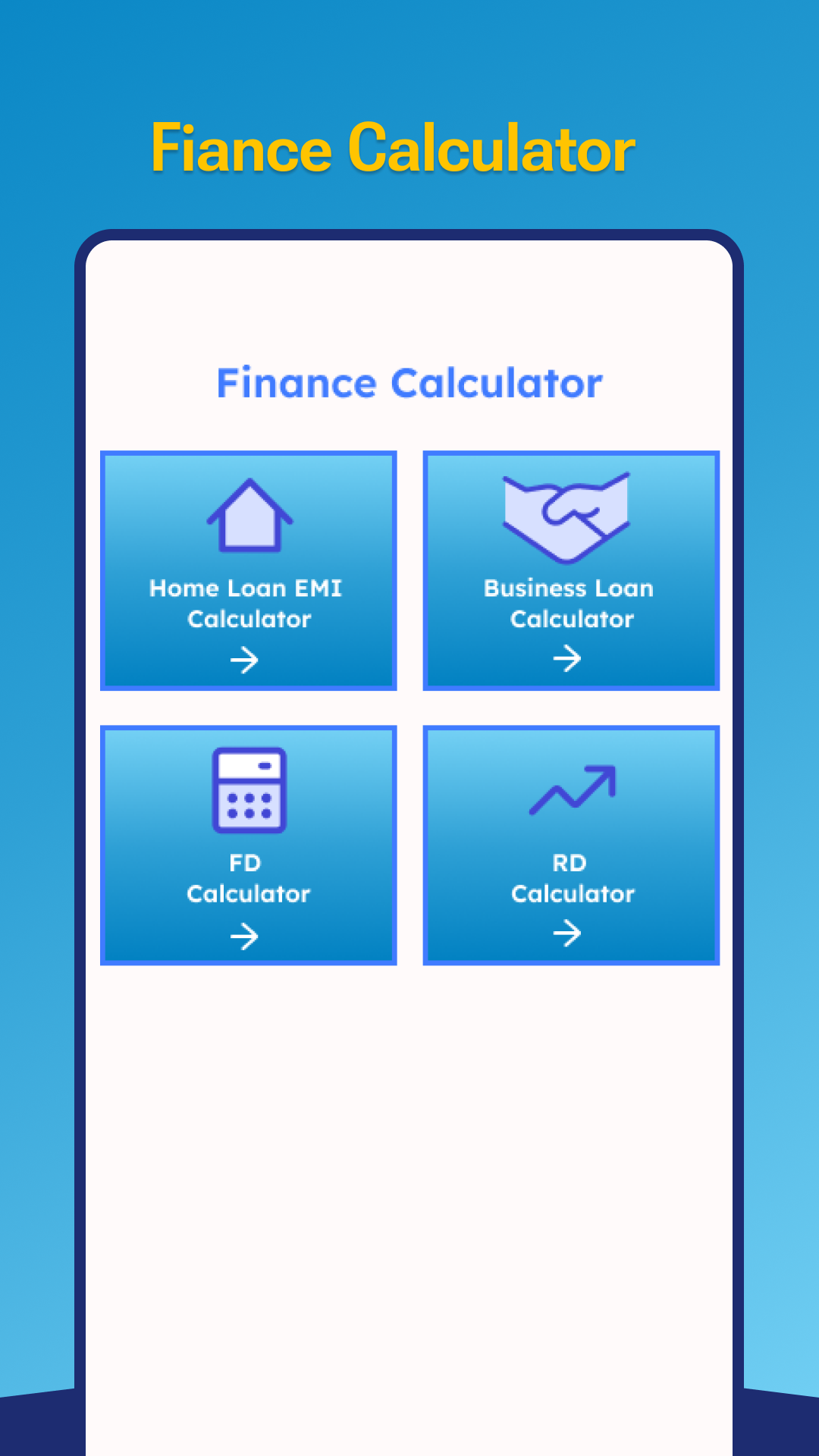
Task: Tap the yellow Fiance Calculator banner title
Action: [394, 149]
